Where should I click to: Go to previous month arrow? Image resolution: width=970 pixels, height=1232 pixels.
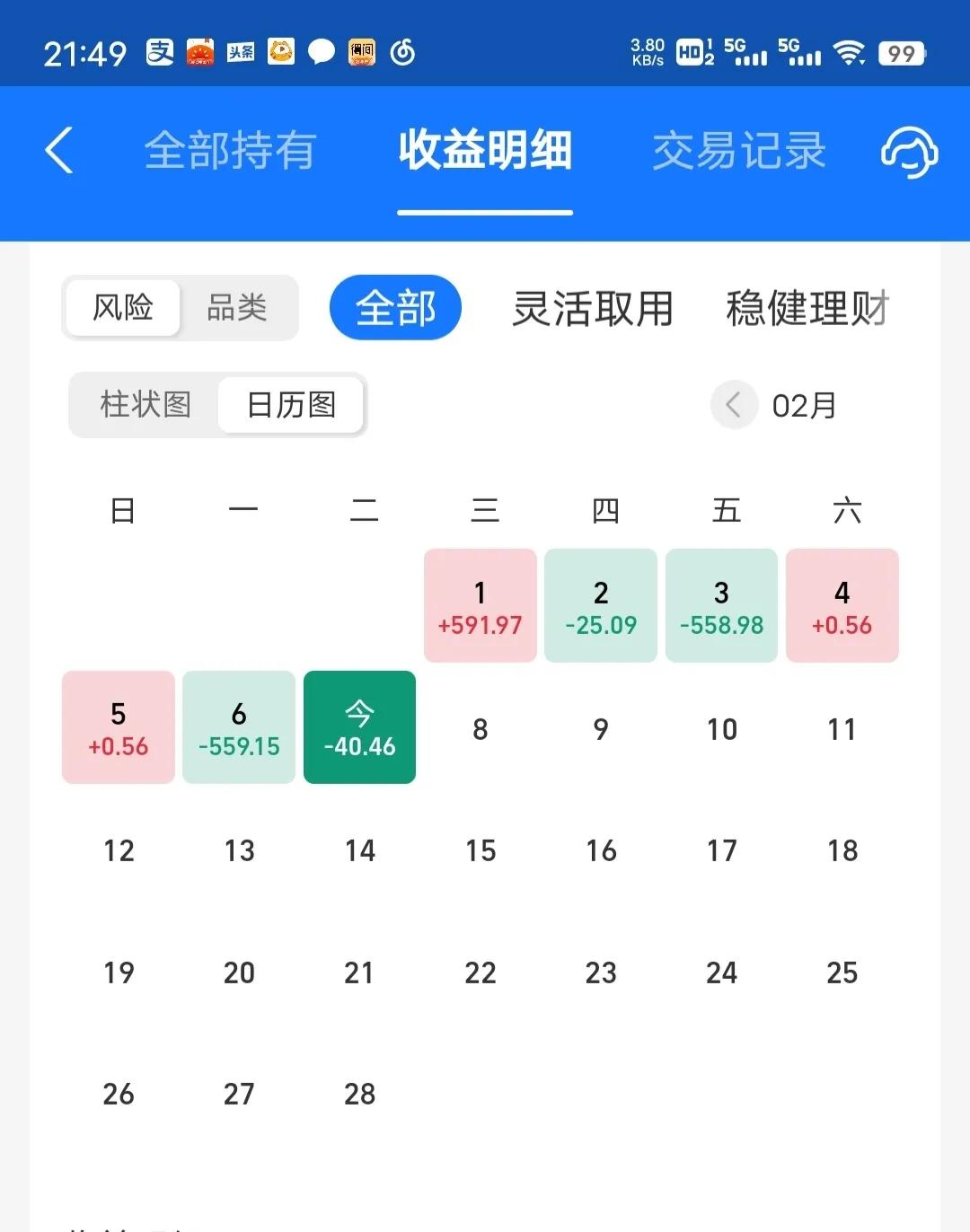click(x=733, y=405)
